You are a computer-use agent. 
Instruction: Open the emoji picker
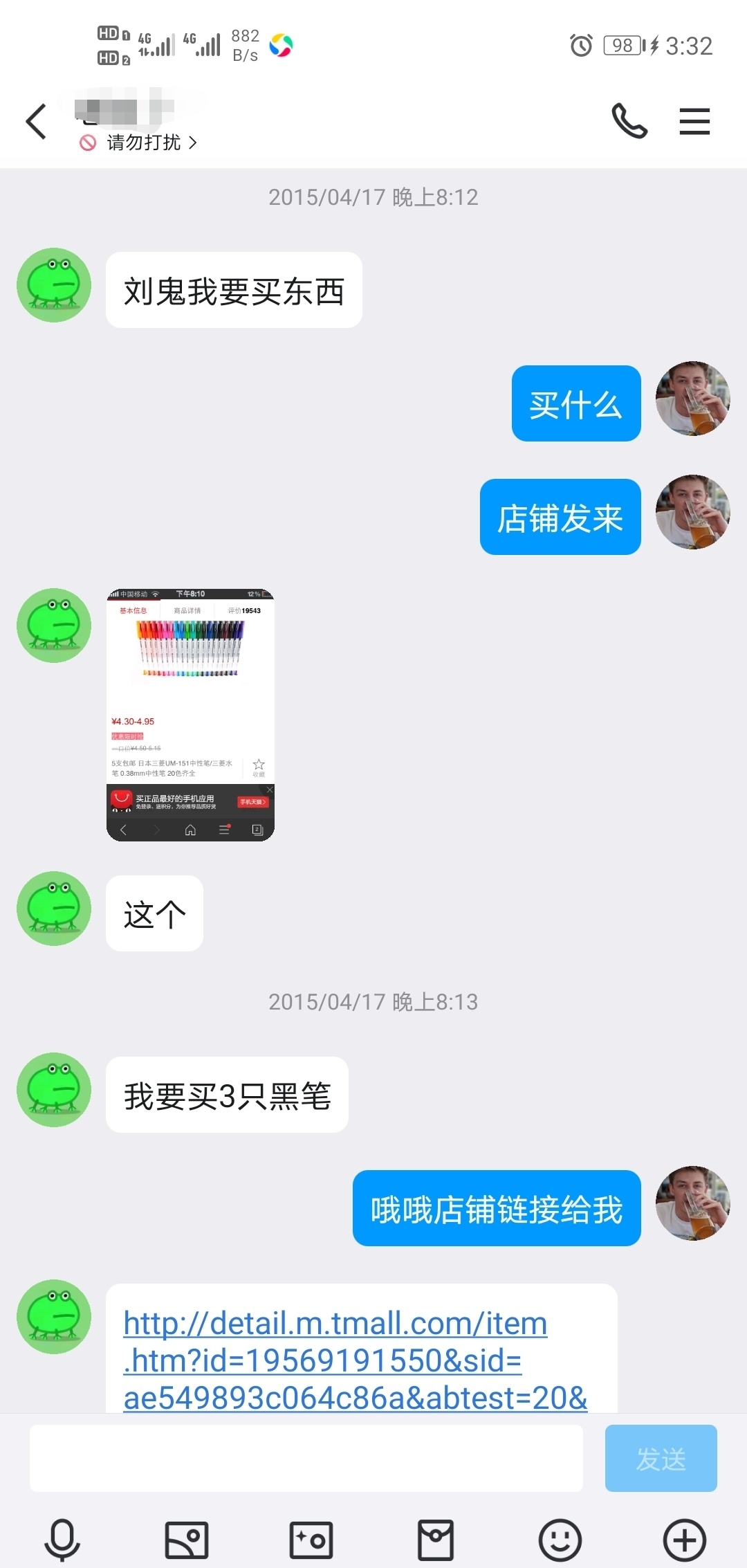(560, 1540)
